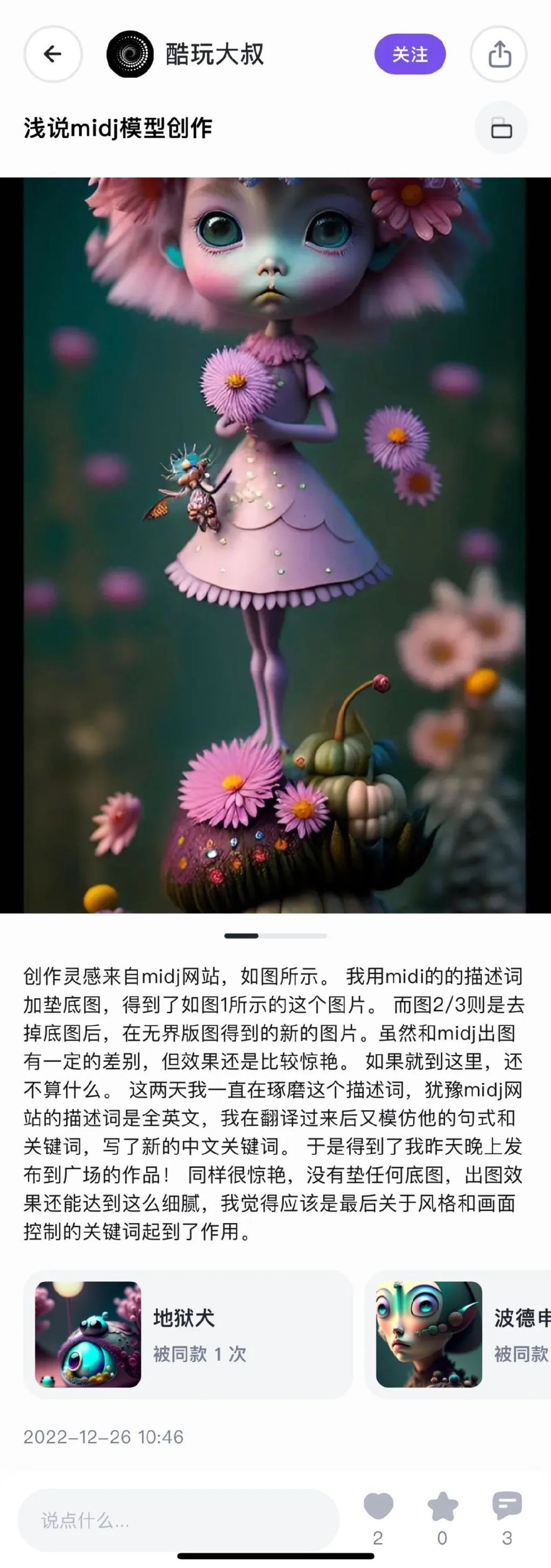The height and width of the screenshot is (1568, 551).
Task: Like this post with the heart
Action: pos(378,1507)
